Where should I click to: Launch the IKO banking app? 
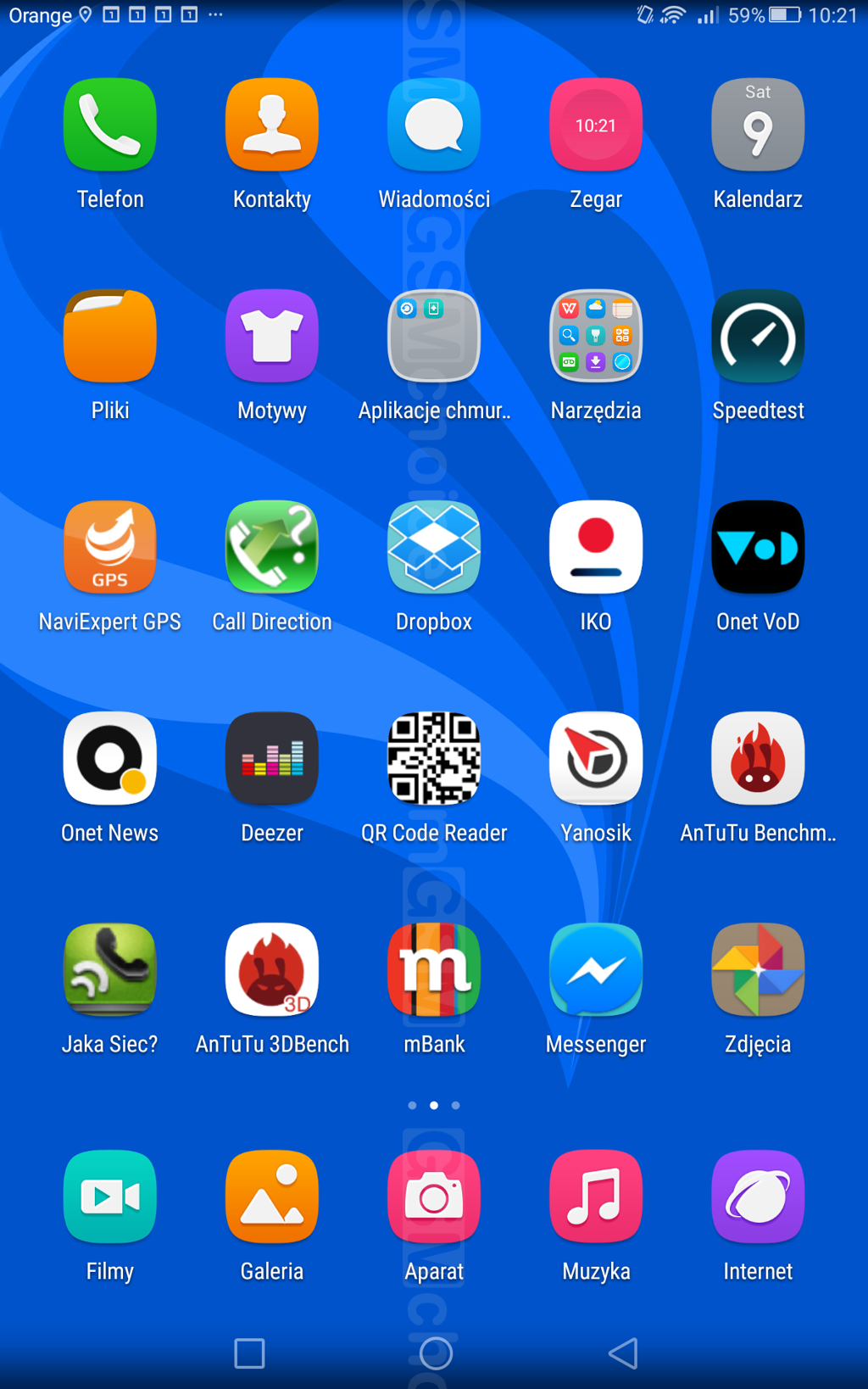pos(596,547)
